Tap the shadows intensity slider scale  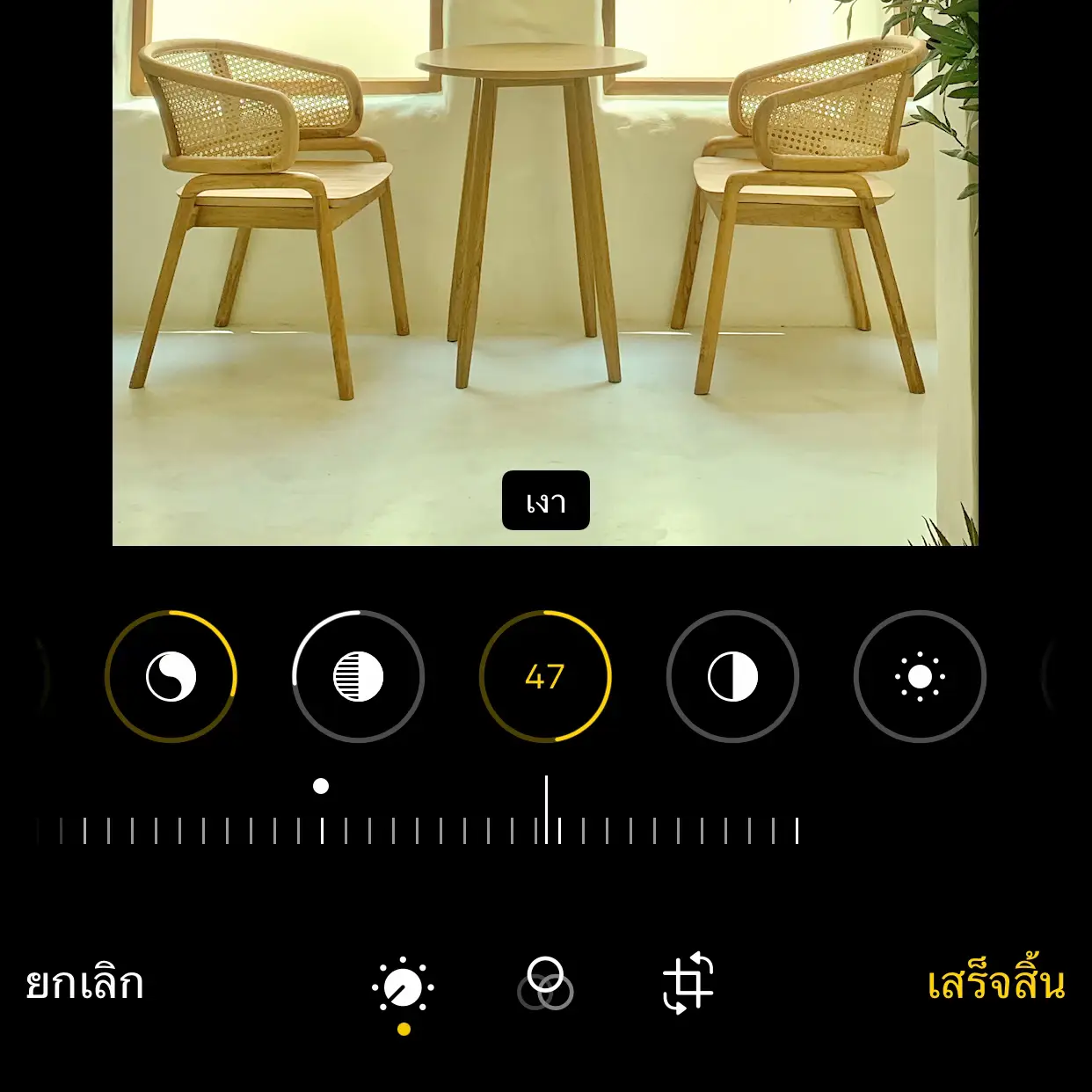[x=418, y=829]
